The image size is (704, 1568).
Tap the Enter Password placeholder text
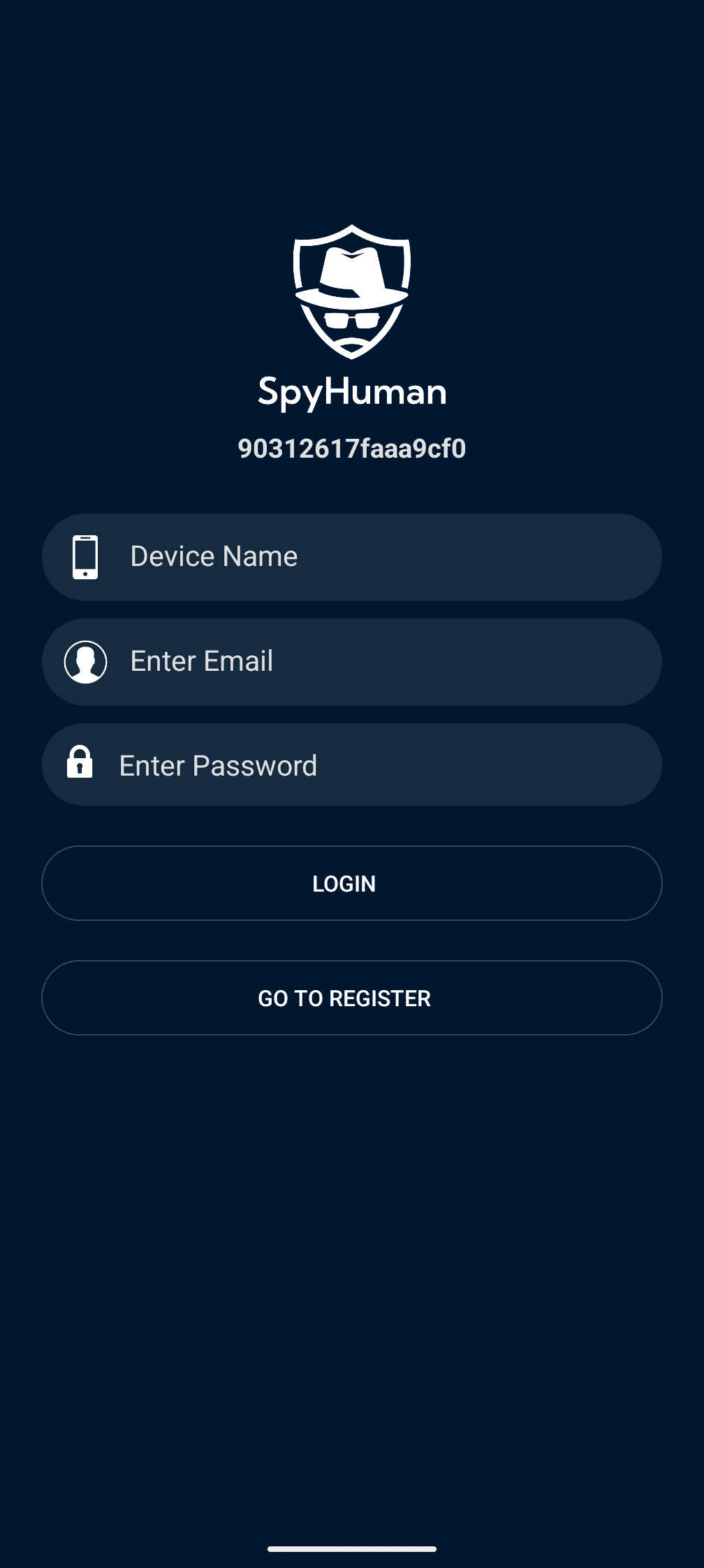[x=218, y=764]
